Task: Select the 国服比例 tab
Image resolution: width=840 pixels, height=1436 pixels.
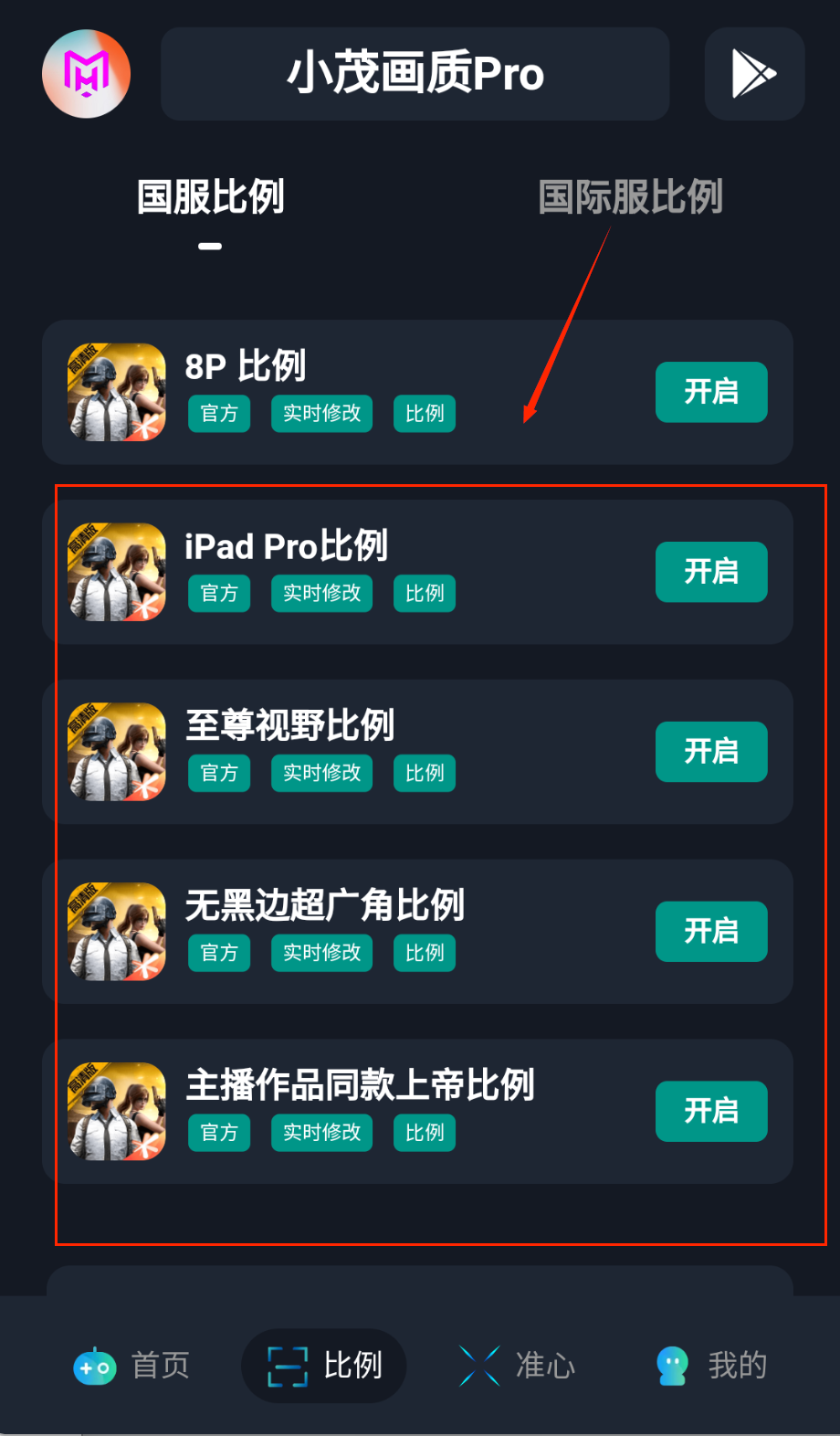Action: 210,197
